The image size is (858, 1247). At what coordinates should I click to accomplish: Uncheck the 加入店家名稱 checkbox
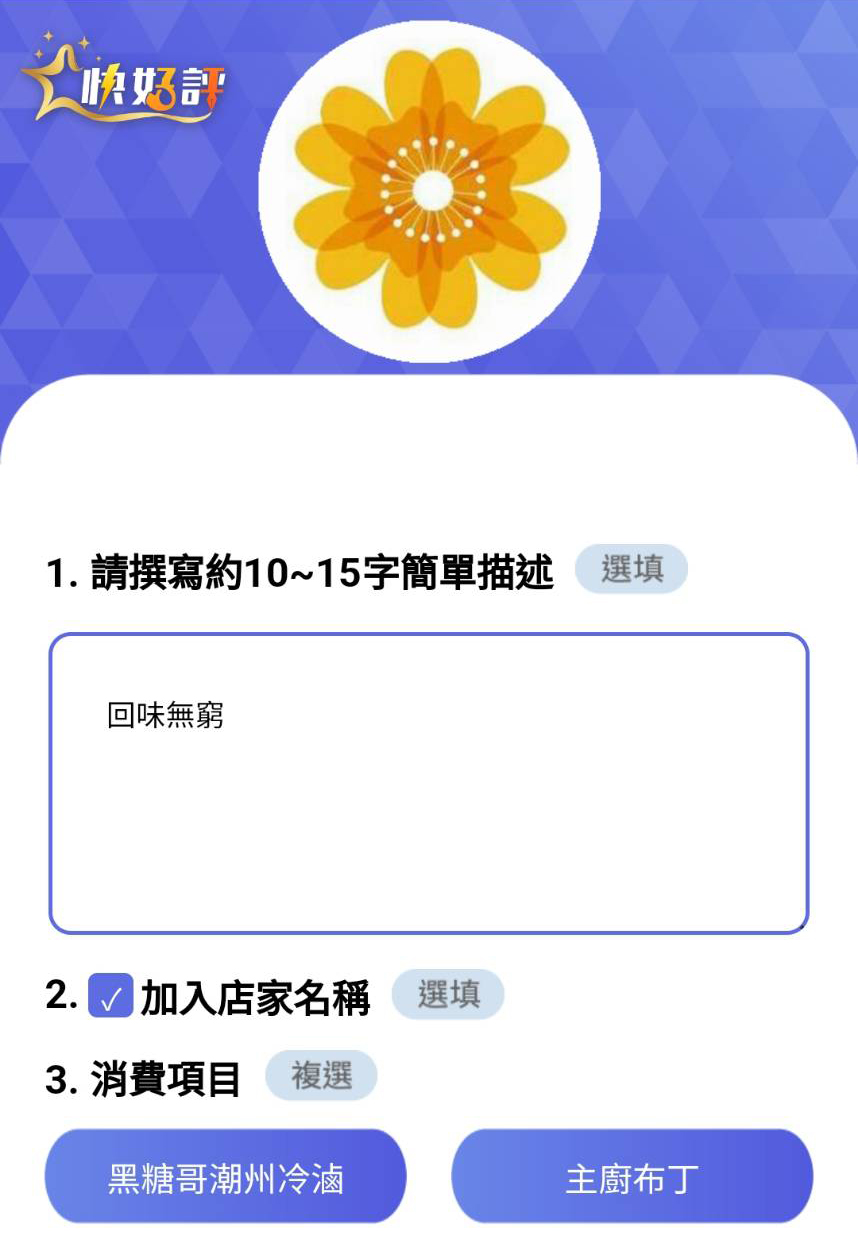(x=110, y=996)
